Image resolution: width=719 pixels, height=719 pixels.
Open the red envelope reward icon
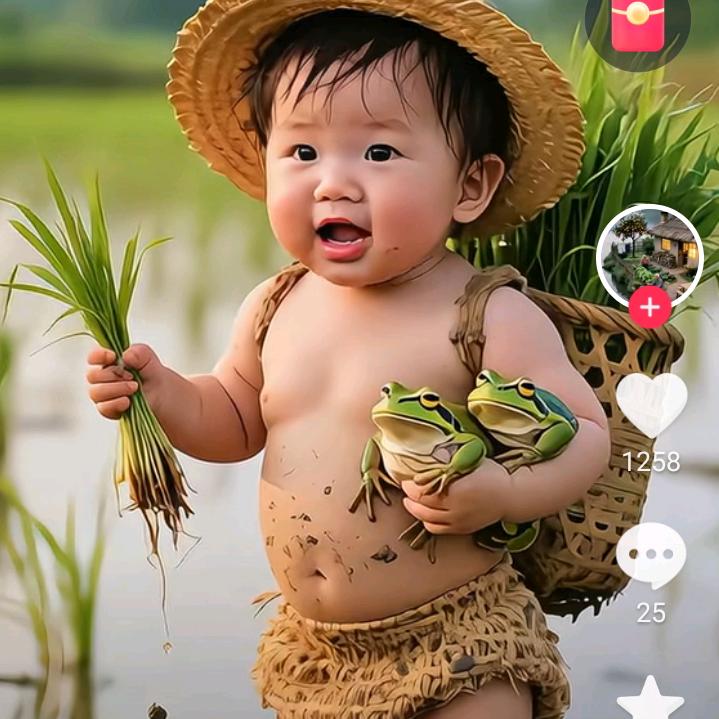point(638,25)
